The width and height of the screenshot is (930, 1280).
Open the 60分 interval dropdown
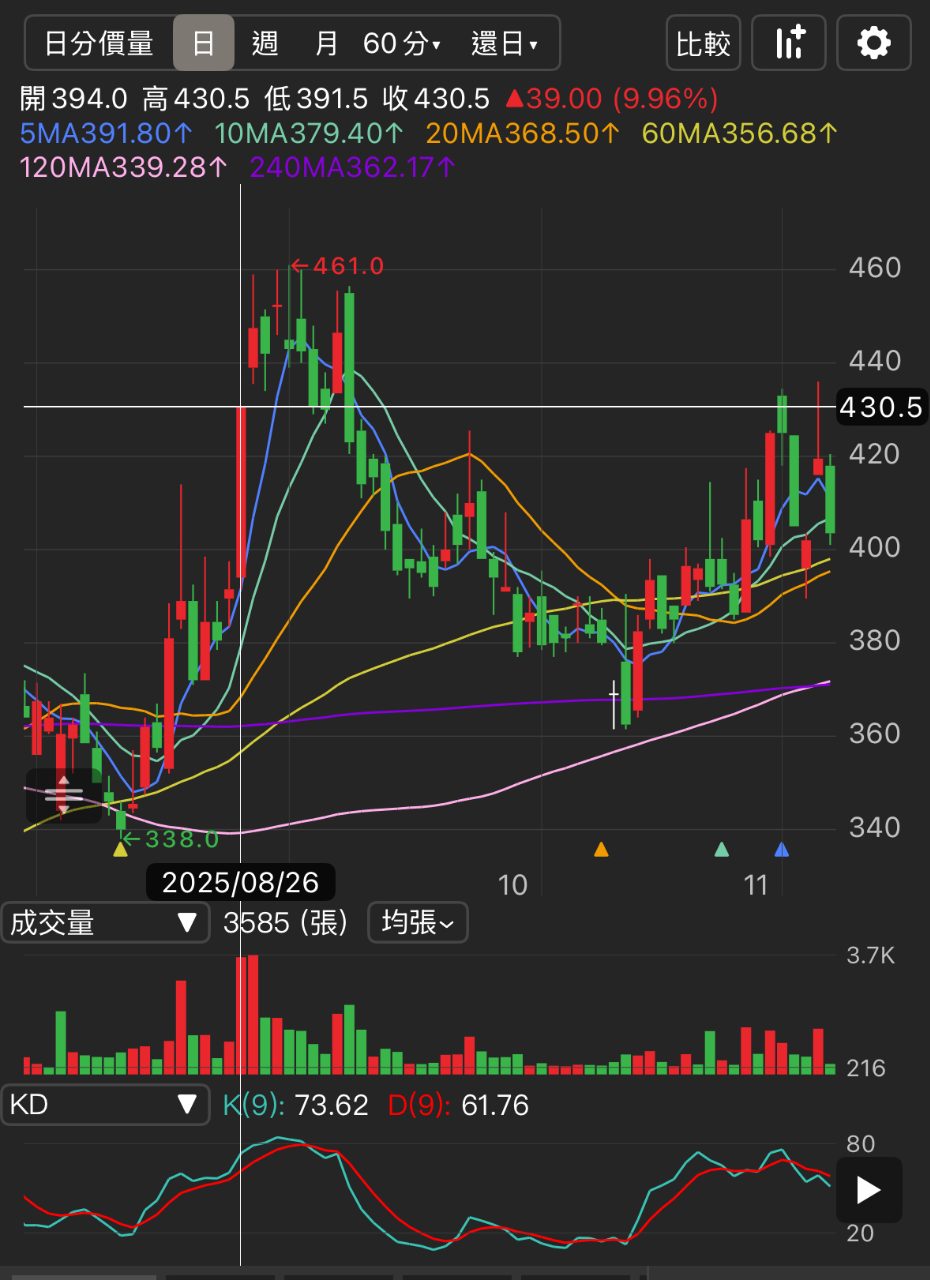point(402,43)
